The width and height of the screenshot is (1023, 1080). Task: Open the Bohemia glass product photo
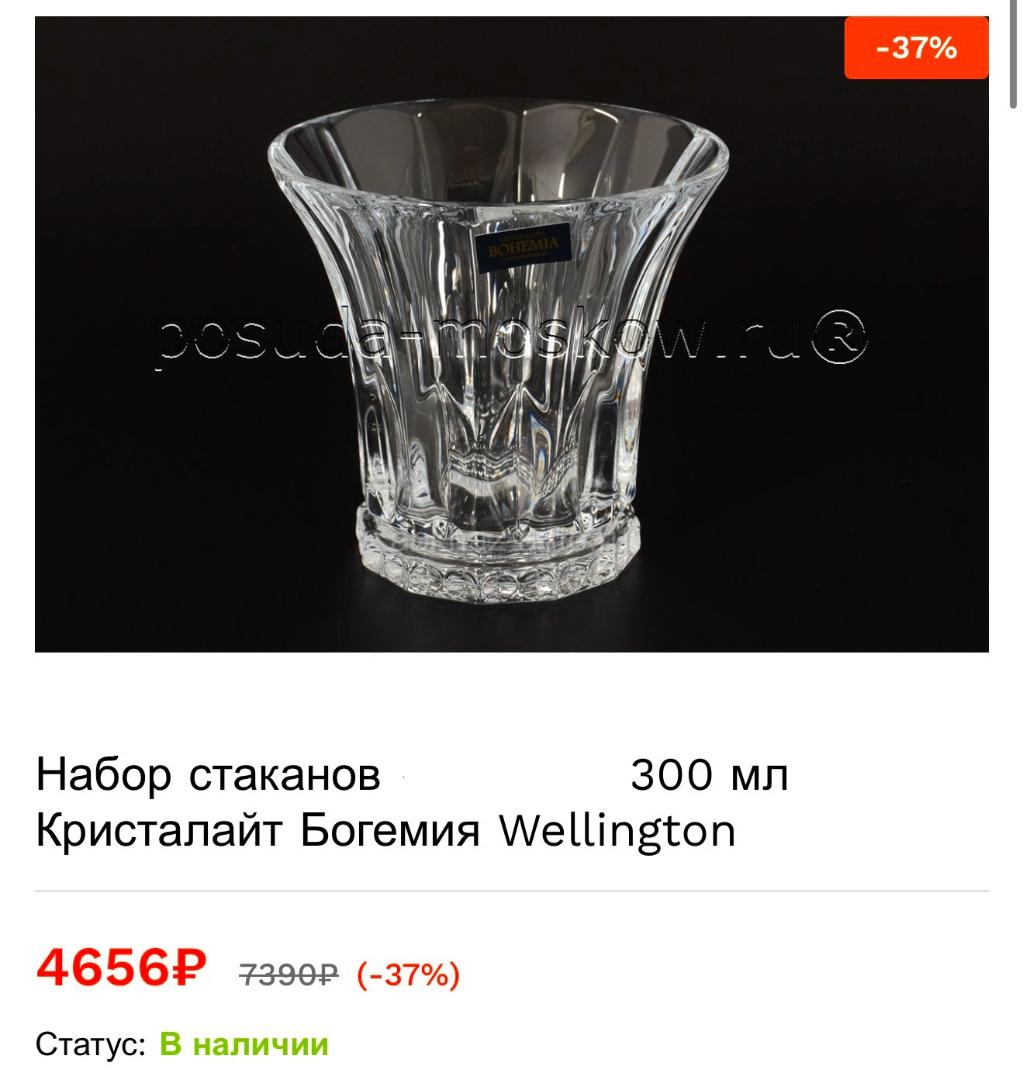(x=511, y=335)
